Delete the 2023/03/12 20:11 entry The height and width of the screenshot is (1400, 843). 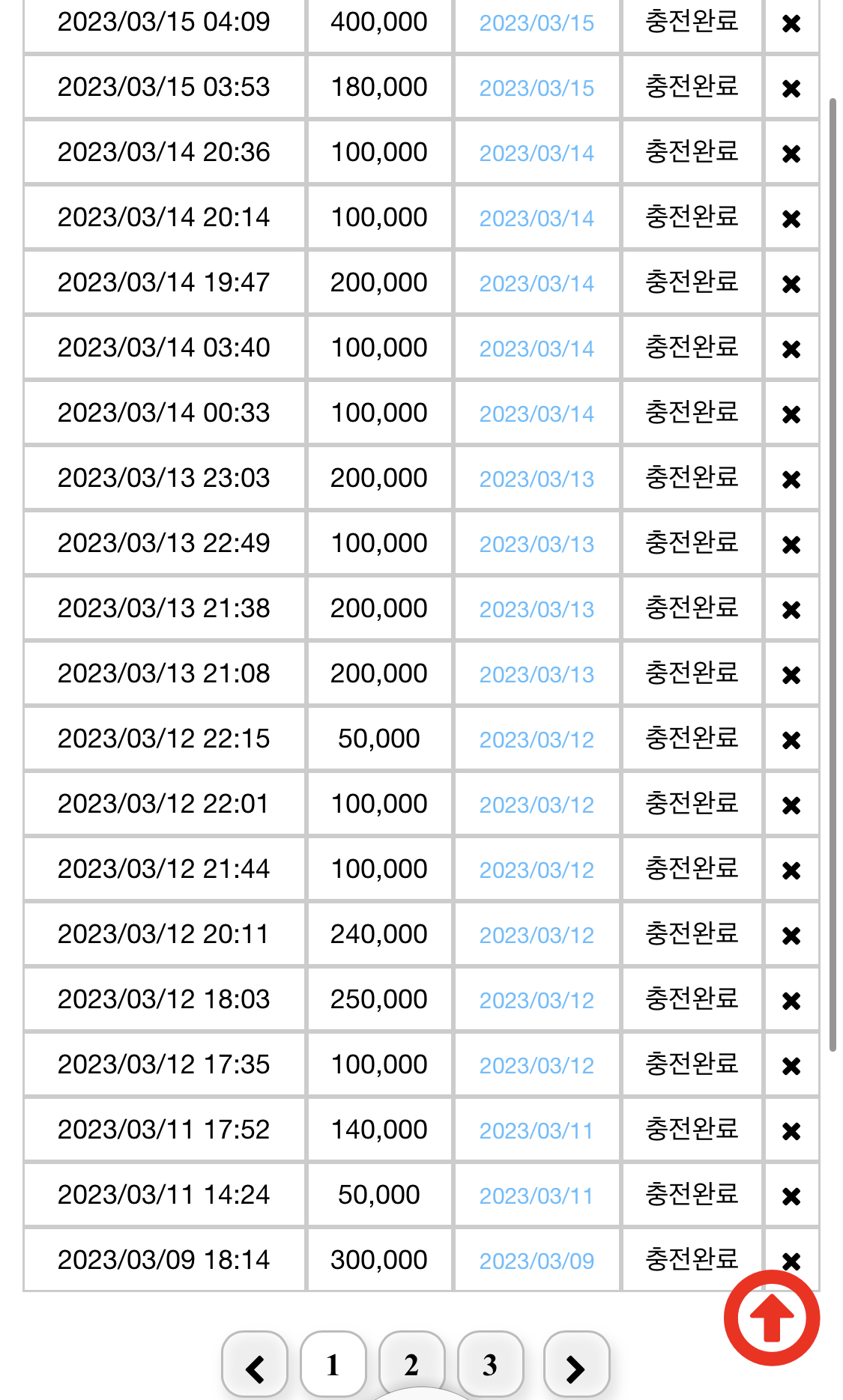point(791,936)
